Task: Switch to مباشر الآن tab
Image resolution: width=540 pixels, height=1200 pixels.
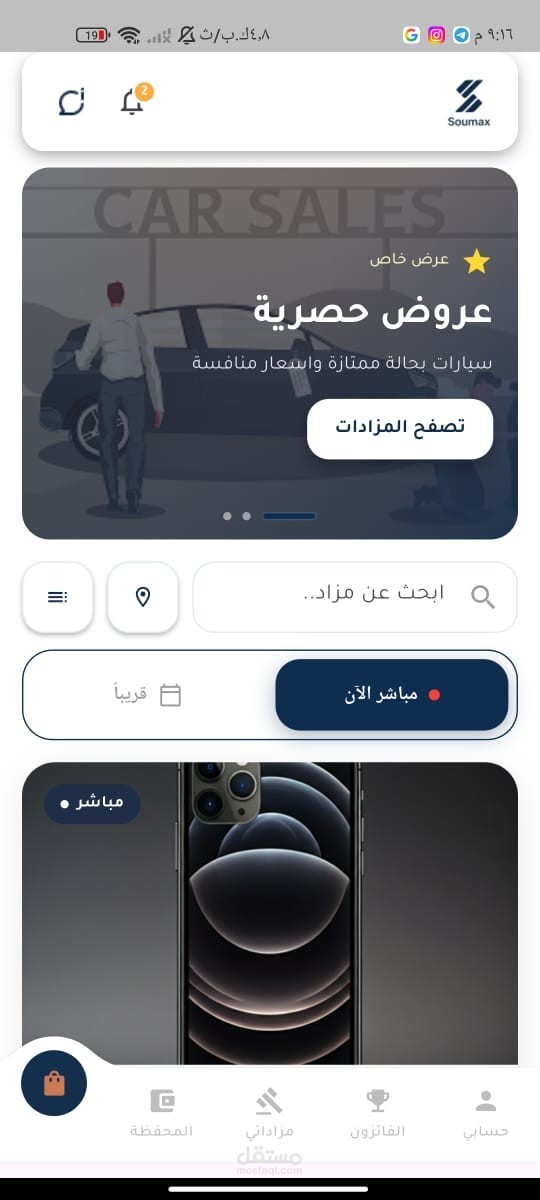Action: 392,695
